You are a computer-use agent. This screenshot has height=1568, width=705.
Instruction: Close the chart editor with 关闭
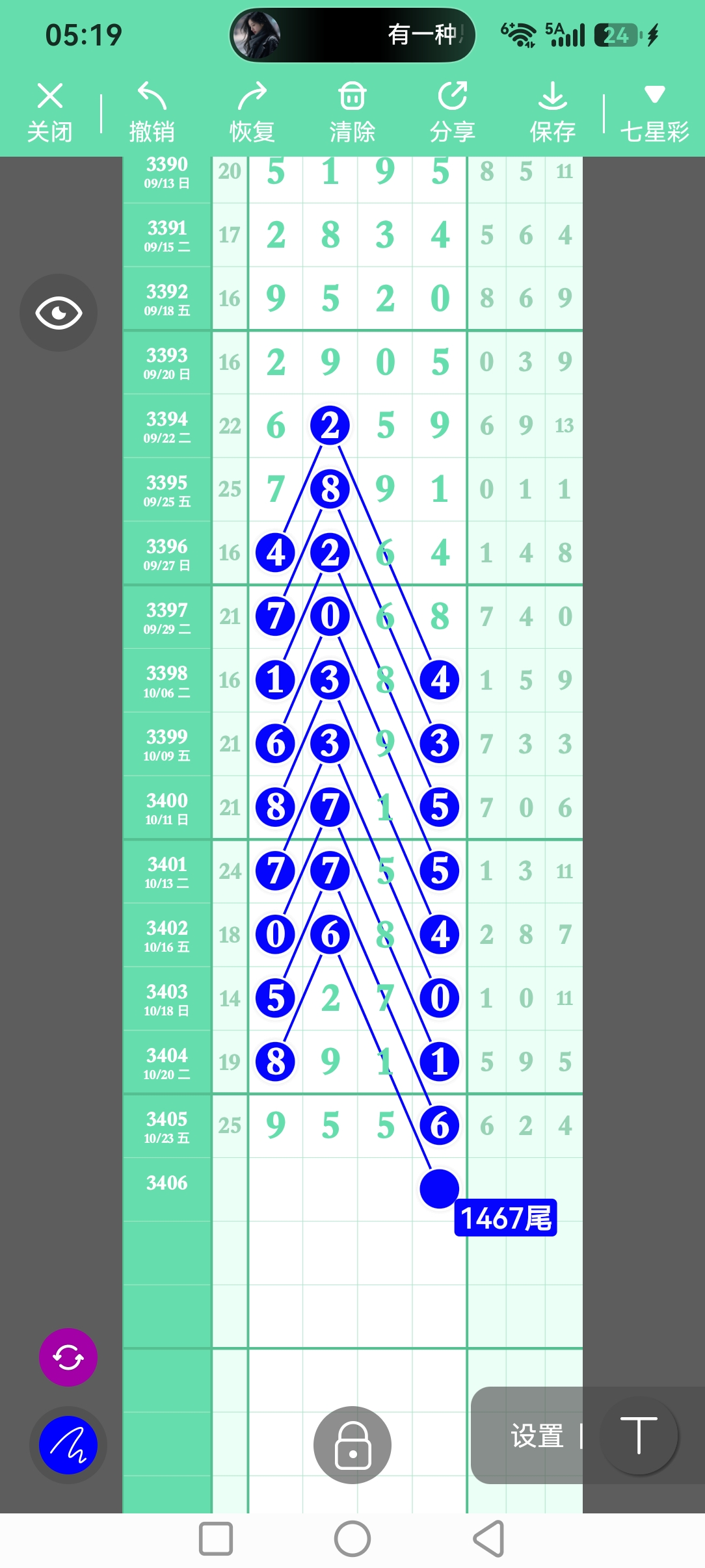(x=49, y=112)
